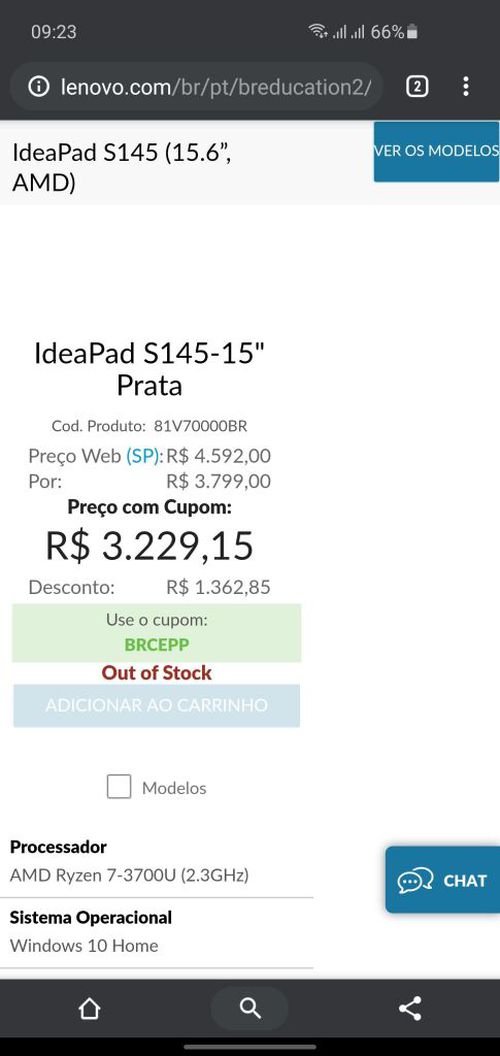Viewport: 500px width, 1056px height.
Task: Check the Modelos compare checkbox
Action: tap(119, 787)
